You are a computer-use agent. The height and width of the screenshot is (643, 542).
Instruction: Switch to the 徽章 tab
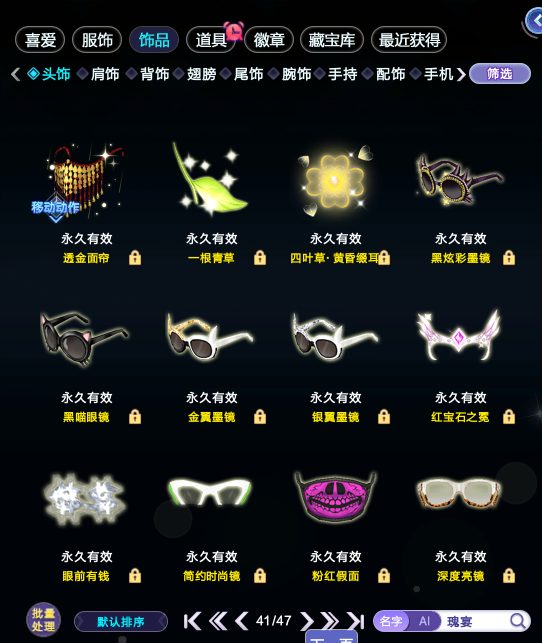coord(269,40)
